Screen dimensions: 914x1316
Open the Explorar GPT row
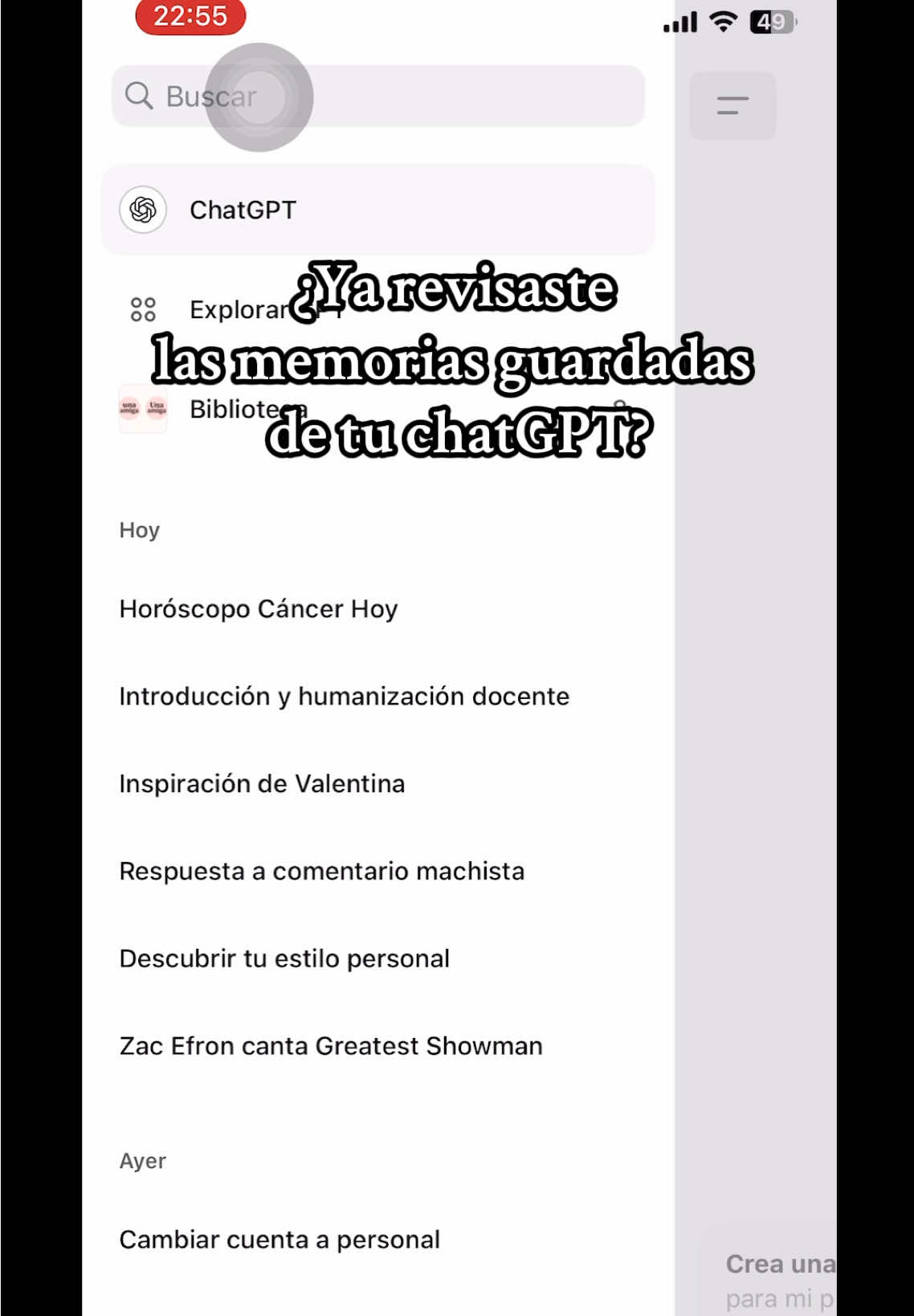point(241,310)
